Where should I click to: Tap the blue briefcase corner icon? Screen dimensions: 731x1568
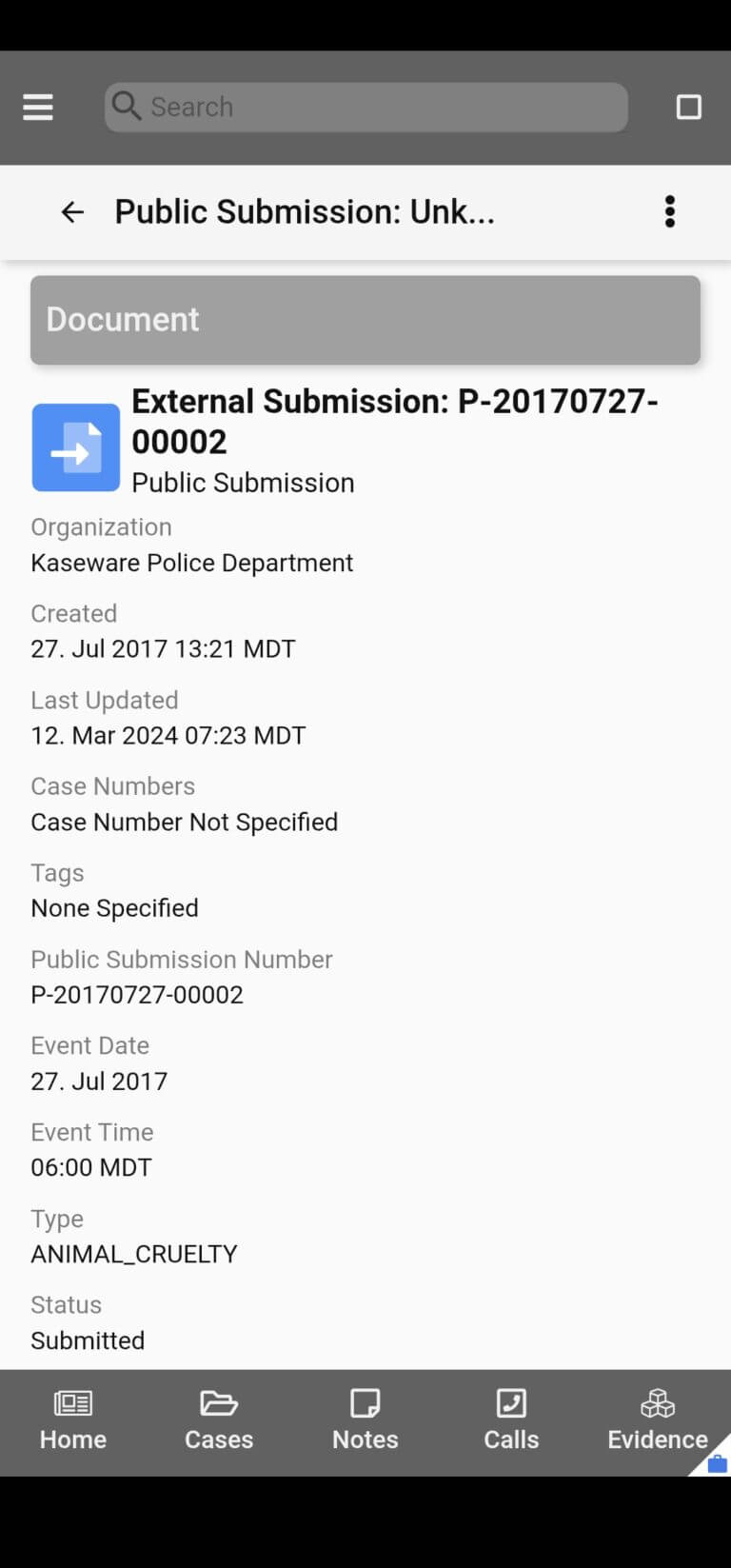[716, 1462]
